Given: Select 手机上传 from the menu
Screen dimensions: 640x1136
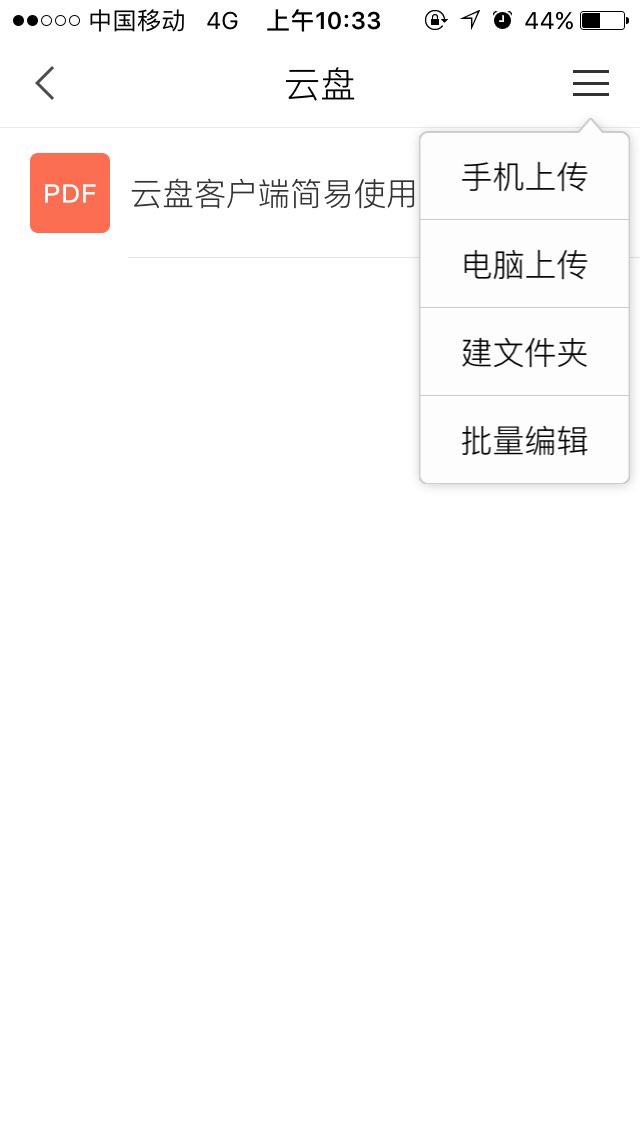Looking at the screenshot, I should tap(524, 177).
